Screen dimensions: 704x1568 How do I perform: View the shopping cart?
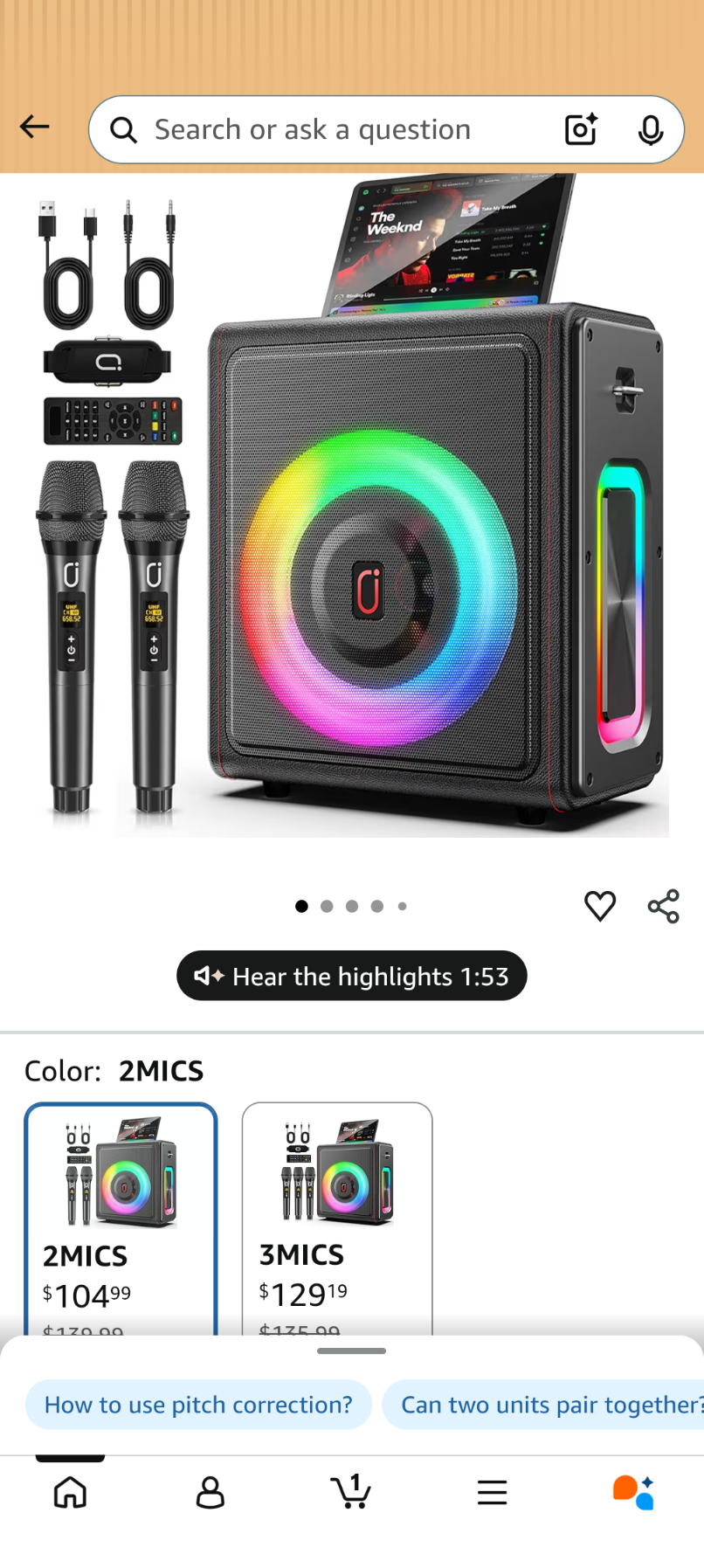click(x=351, y=1492)
